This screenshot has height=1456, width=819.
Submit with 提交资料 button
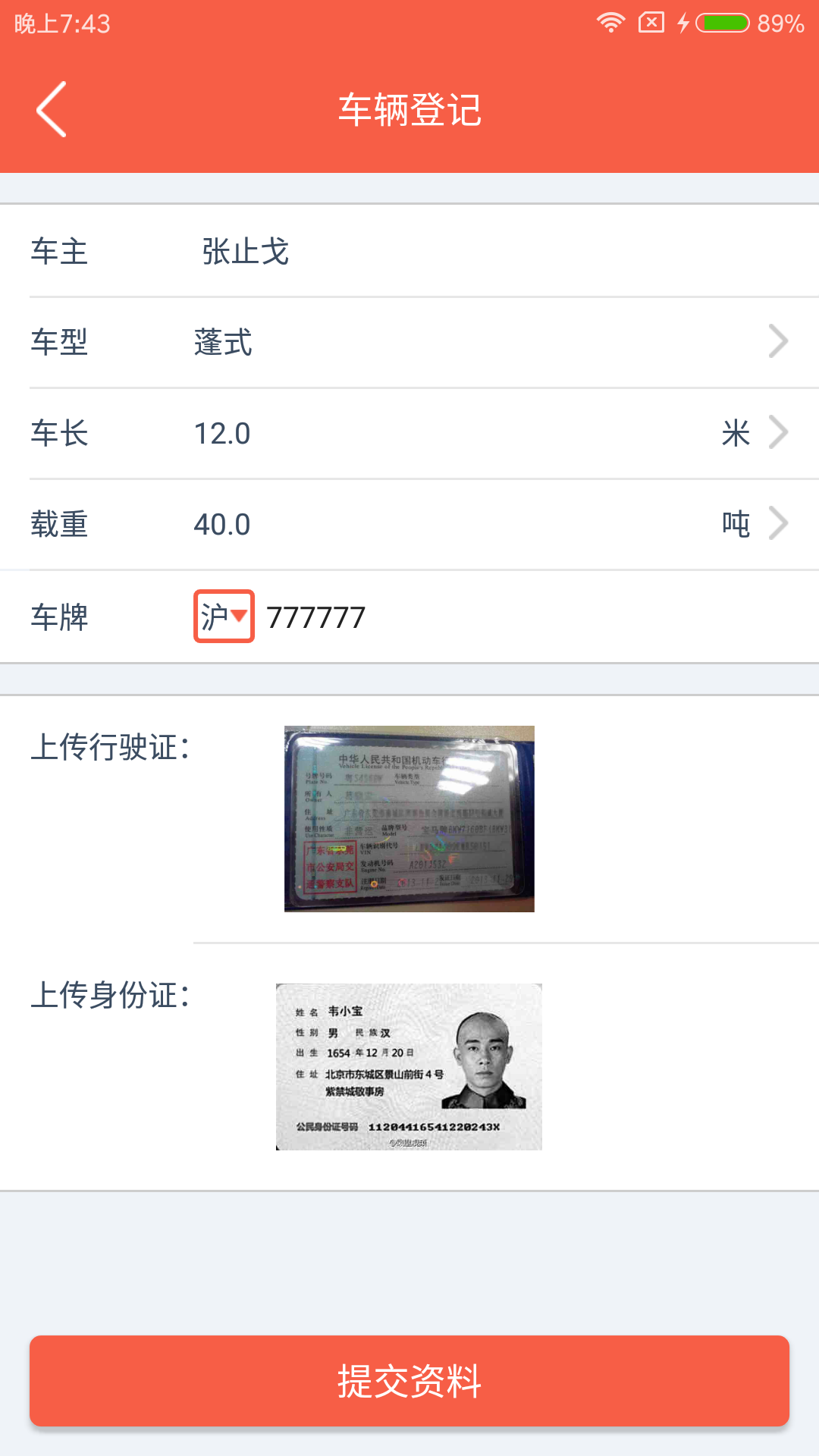point(409,1381)
